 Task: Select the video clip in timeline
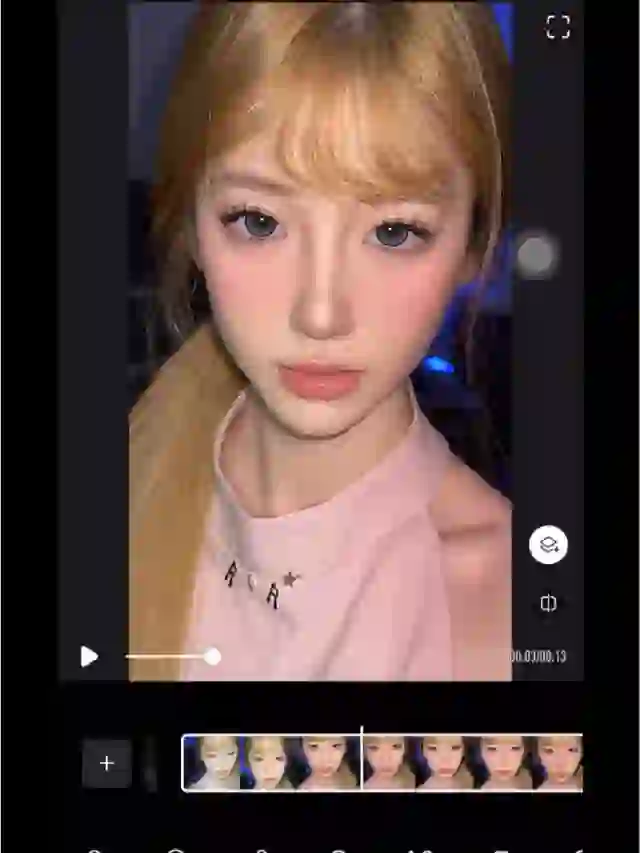[382, 763]
